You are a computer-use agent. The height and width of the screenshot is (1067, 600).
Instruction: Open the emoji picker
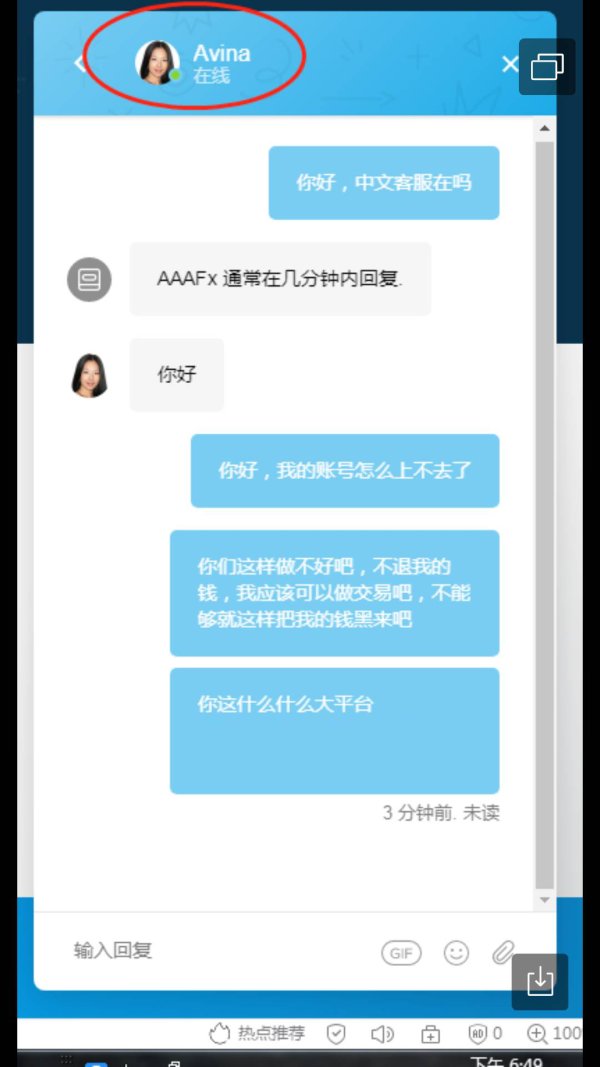[456, 953]
